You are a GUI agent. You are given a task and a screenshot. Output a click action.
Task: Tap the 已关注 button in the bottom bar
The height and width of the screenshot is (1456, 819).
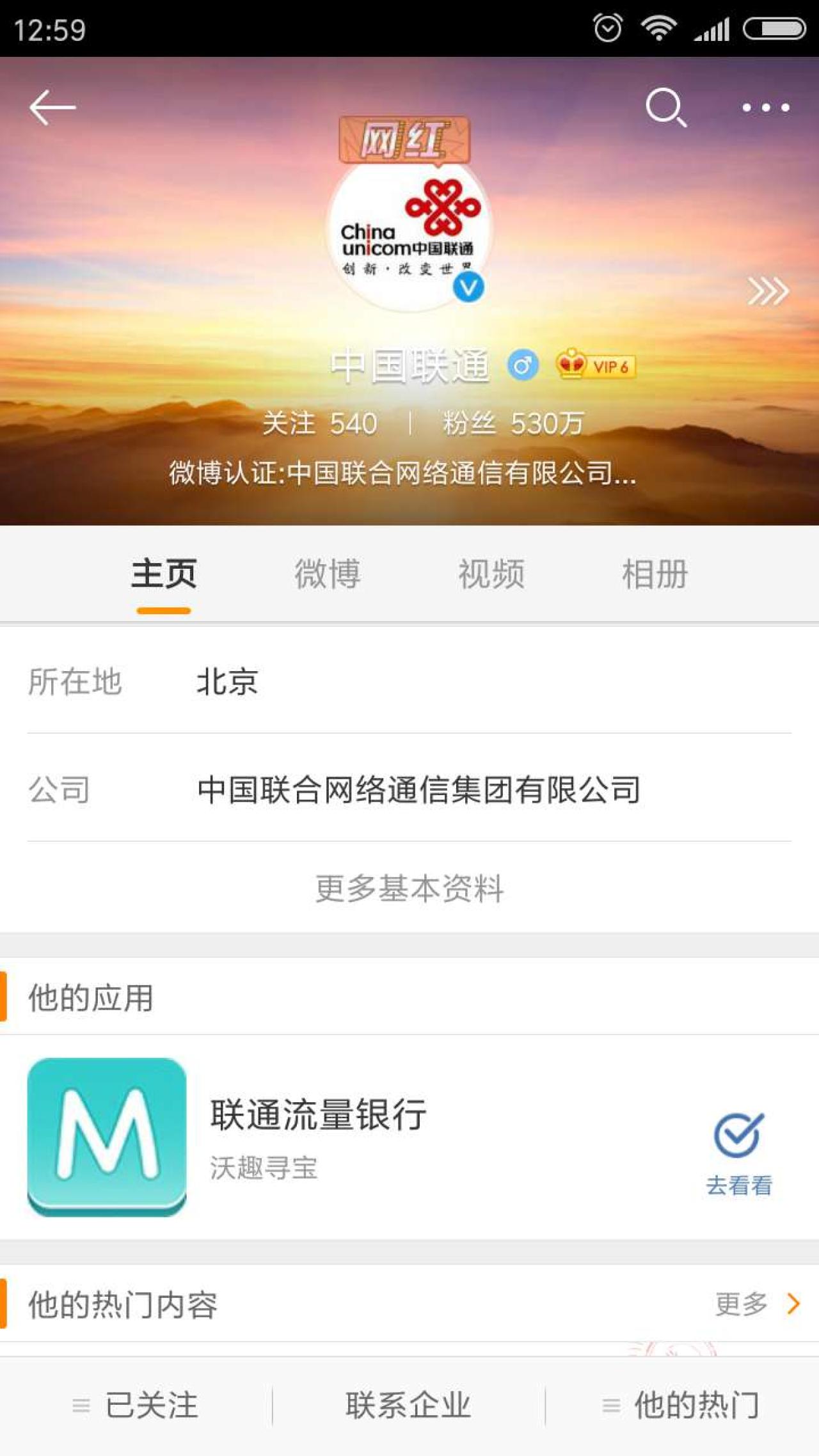[136, 1405]
